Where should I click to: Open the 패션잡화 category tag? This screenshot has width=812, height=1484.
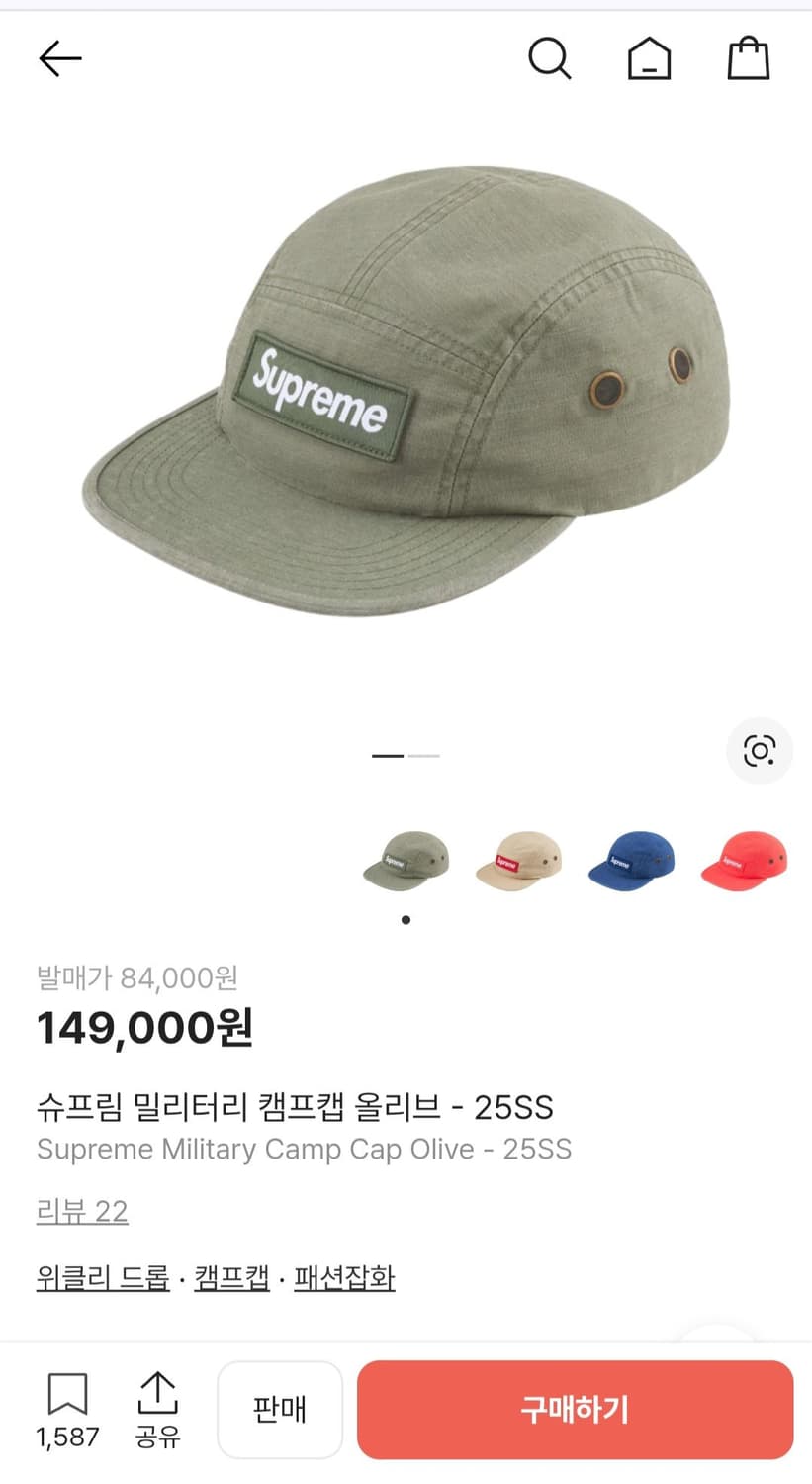(341, 1278)
